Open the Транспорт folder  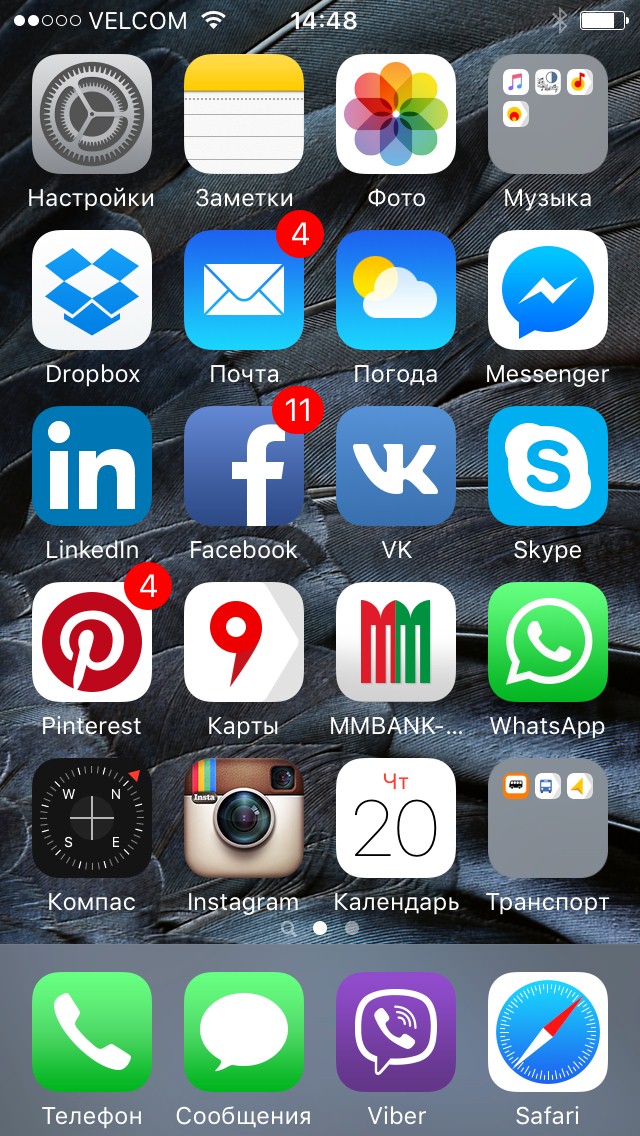[548, 818]
